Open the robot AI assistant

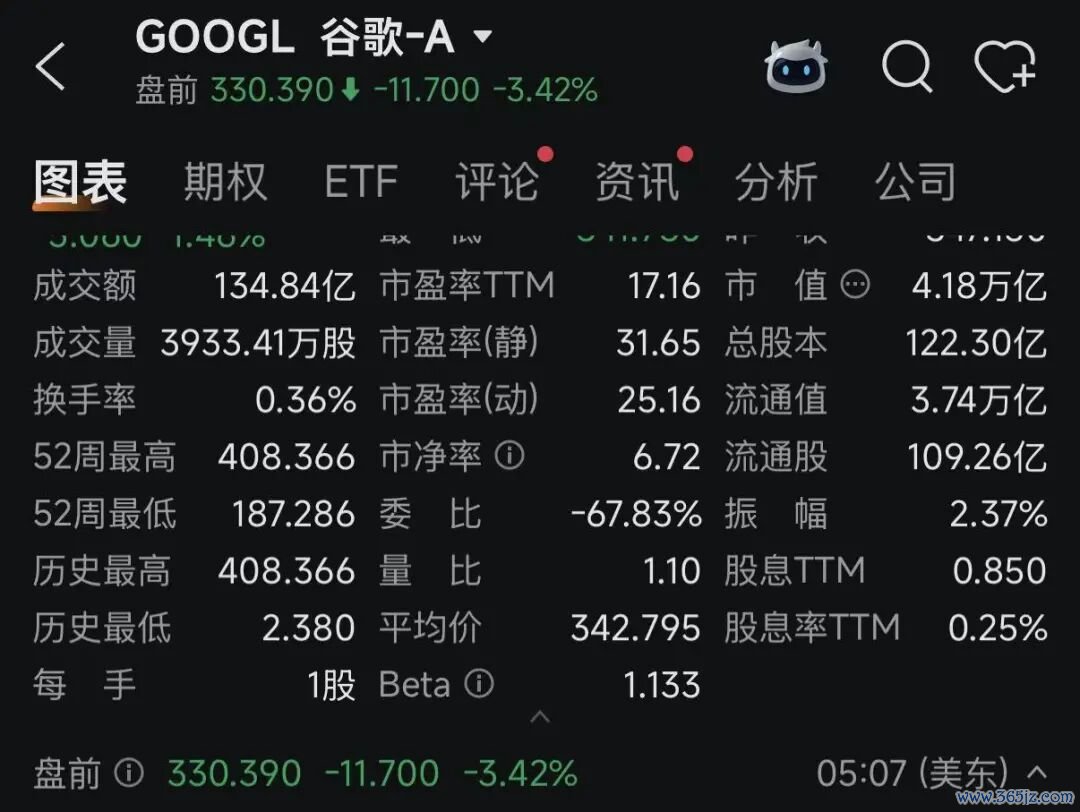pyautogui.click(x=796, y=66)
